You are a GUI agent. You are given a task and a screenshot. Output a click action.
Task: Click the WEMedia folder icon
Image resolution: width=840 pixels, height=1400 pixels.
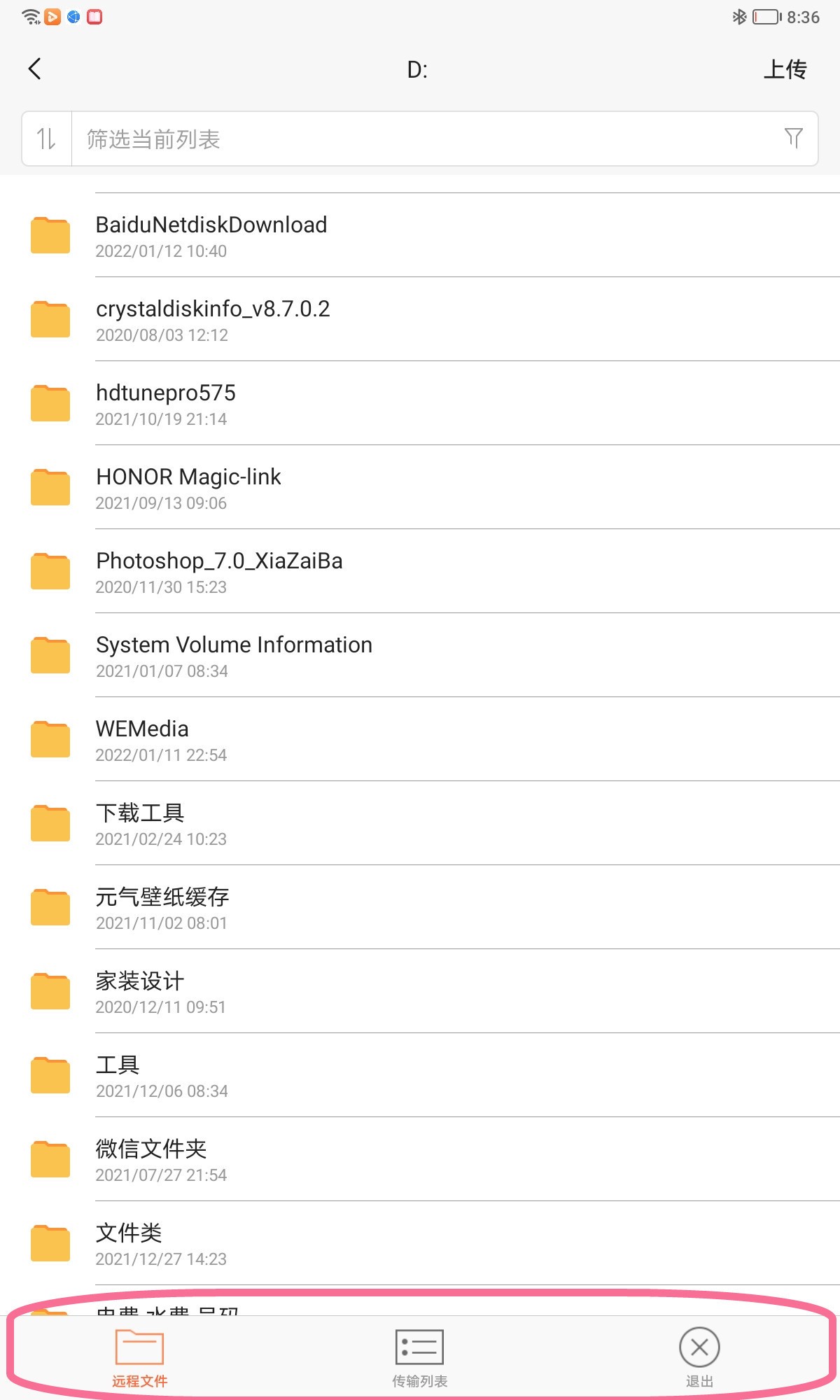(x=50, y=738)
